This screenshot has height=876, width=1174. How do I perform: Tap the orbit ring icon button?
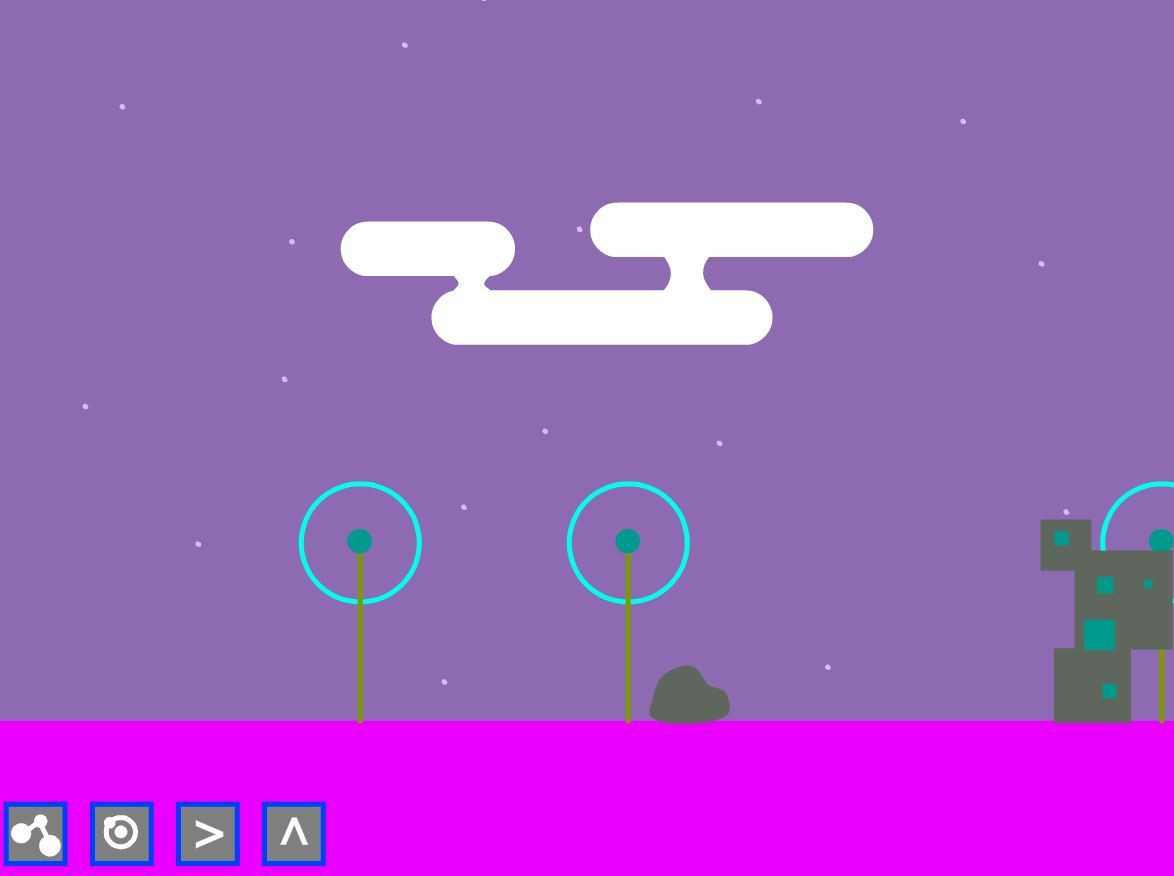[122, 833]
